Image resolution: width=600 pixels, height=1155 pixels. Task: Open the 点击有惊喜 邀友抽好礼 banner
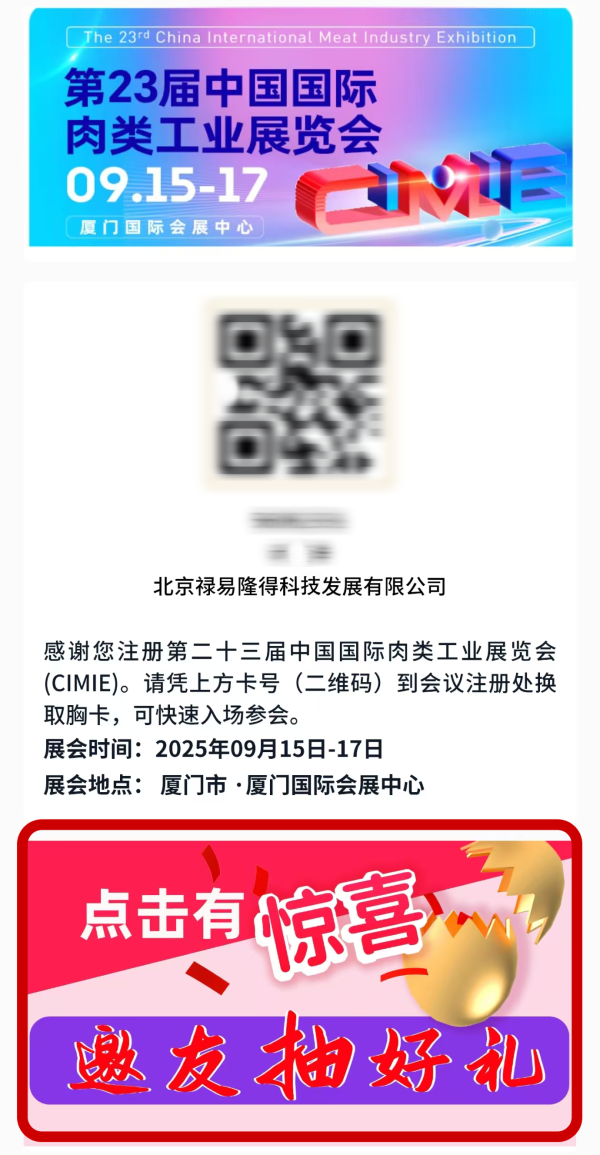(300, 980)
